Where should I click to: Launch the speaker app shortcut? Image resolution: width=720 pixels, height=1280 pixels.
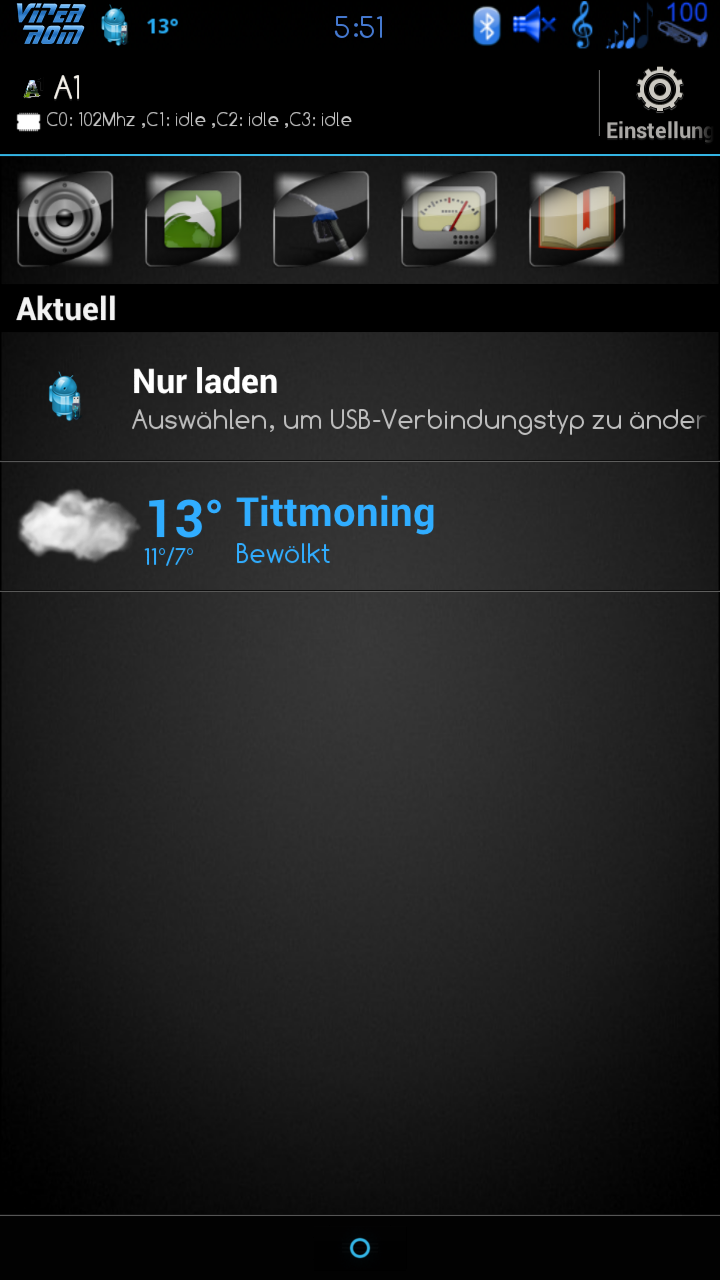[x=65, y=219]
